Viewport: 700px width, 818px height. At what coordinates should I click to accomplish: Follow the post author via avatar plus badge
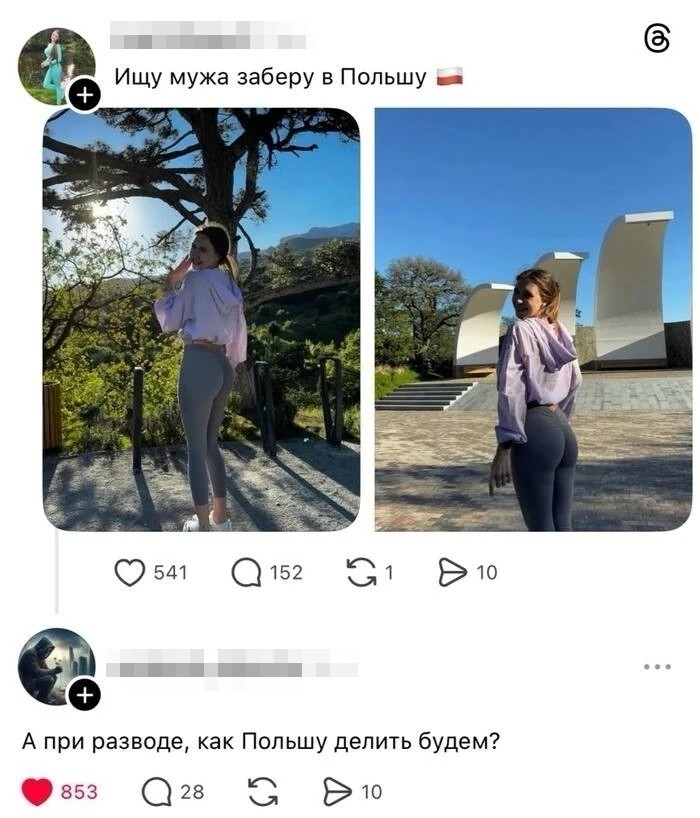84,95
